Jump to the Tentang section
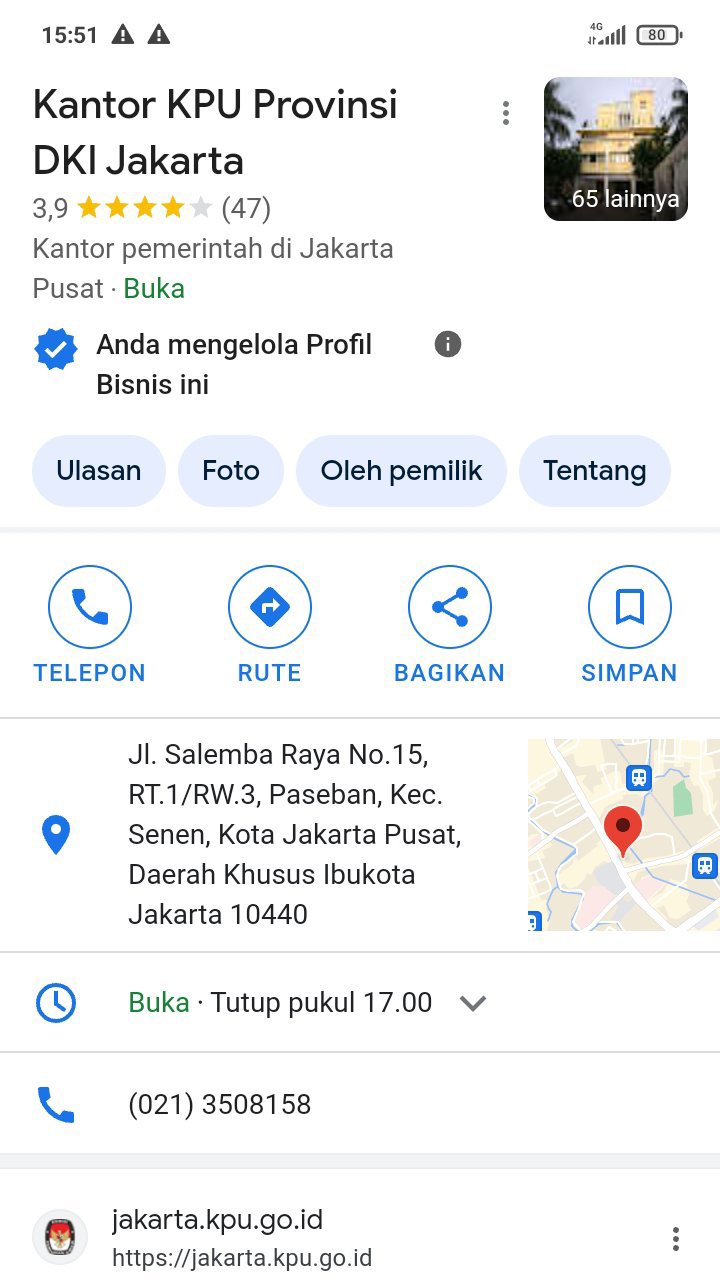 point(594,471)
